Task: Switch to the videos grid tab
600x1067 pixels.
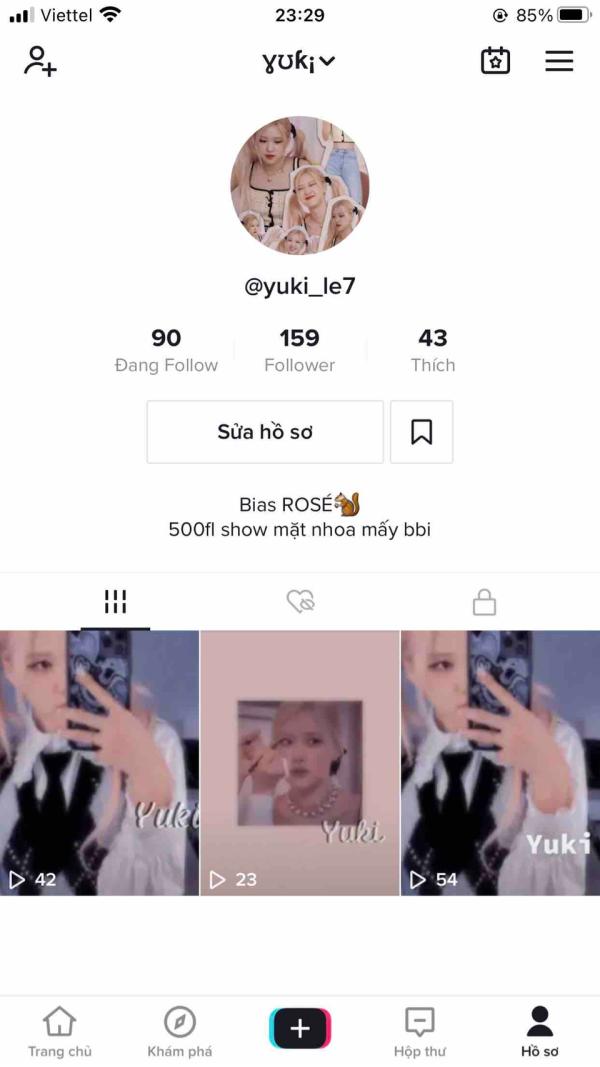Action: click(115, 602)
